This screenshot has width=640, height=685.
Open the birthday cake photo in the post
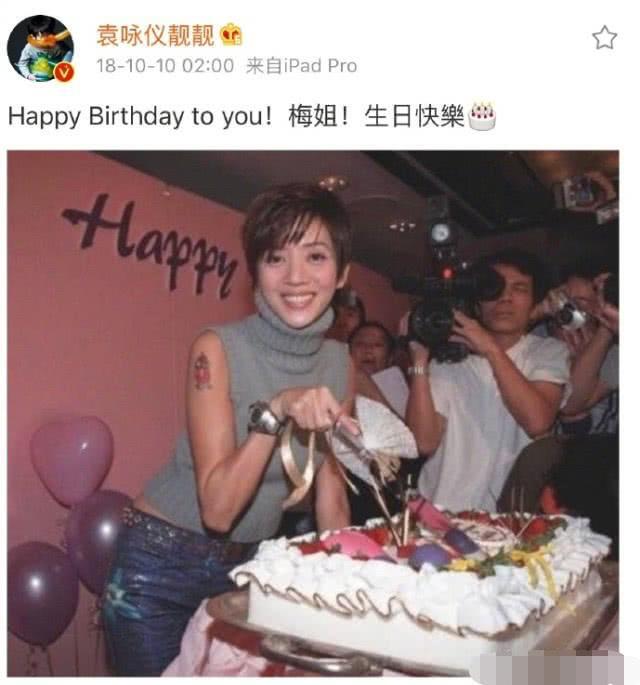pyautogui.click(x=313, y=412)
